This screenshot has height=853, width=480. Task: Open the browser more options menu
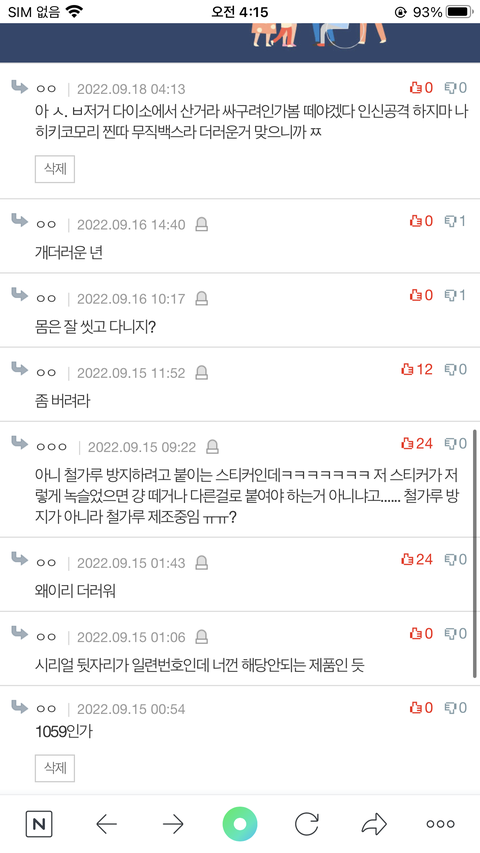pos(441,825)
